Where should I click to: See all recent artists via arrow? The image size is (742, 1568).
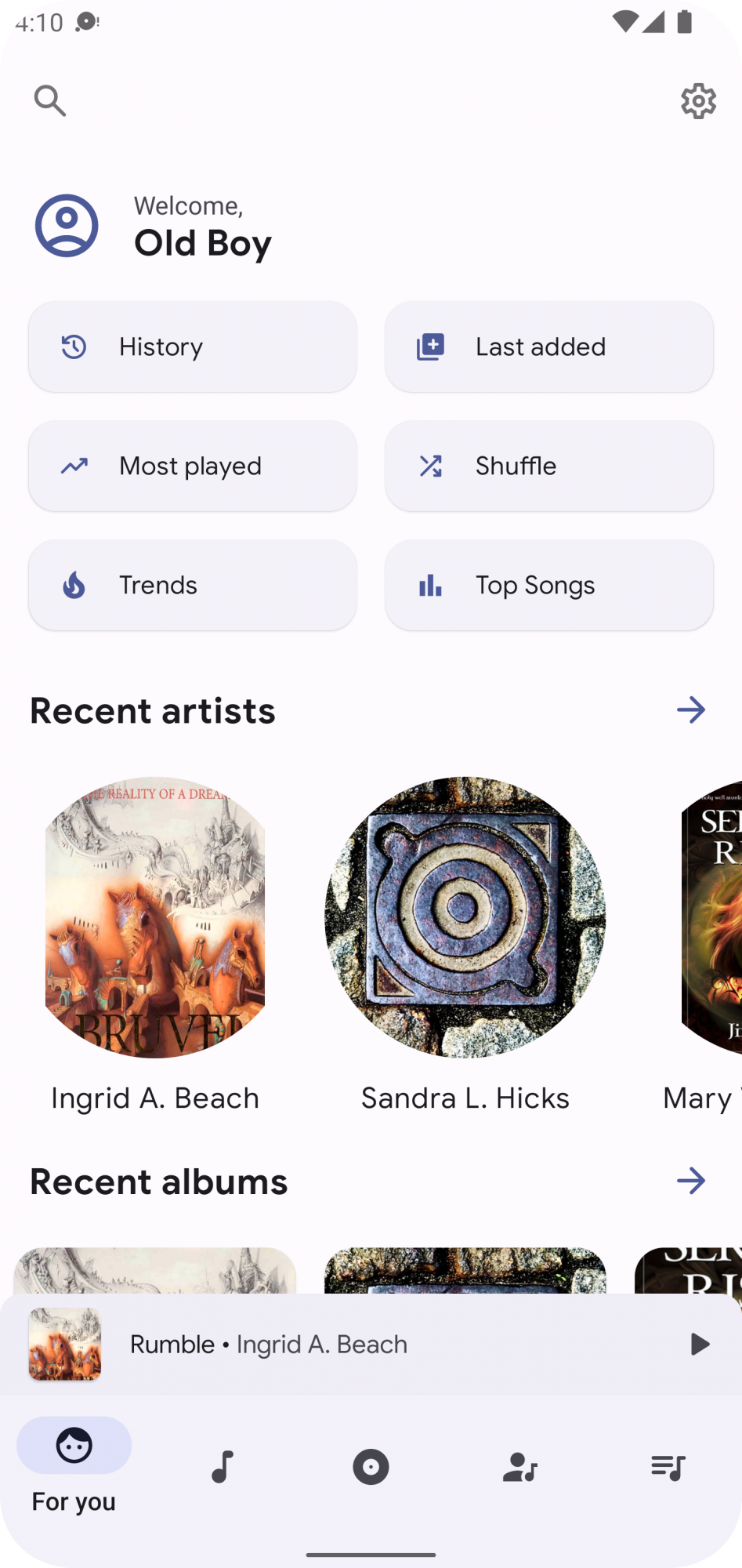(x=690, y=710)
